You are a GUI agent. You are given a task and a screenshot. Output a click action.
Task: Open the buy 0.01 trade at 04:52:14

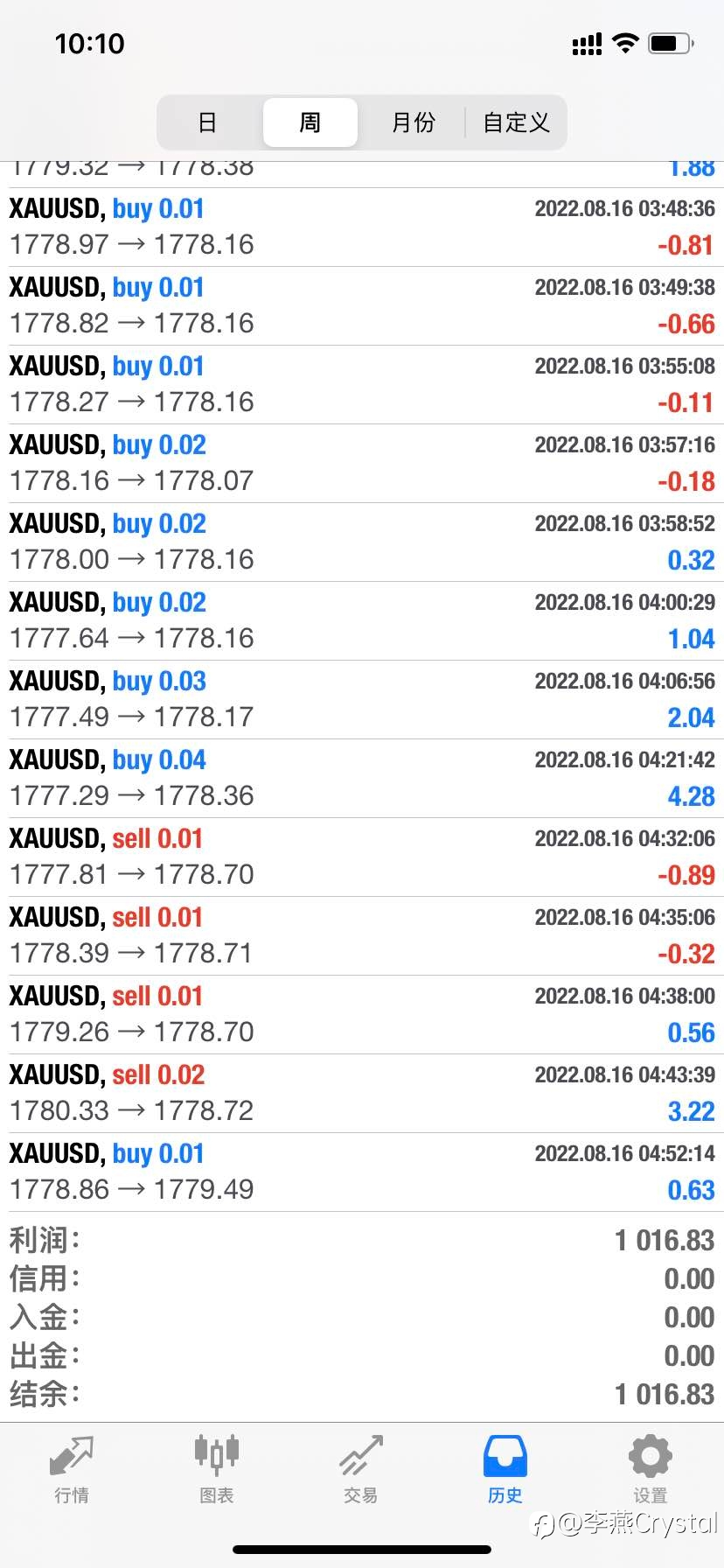click(x=362, y=1172)
